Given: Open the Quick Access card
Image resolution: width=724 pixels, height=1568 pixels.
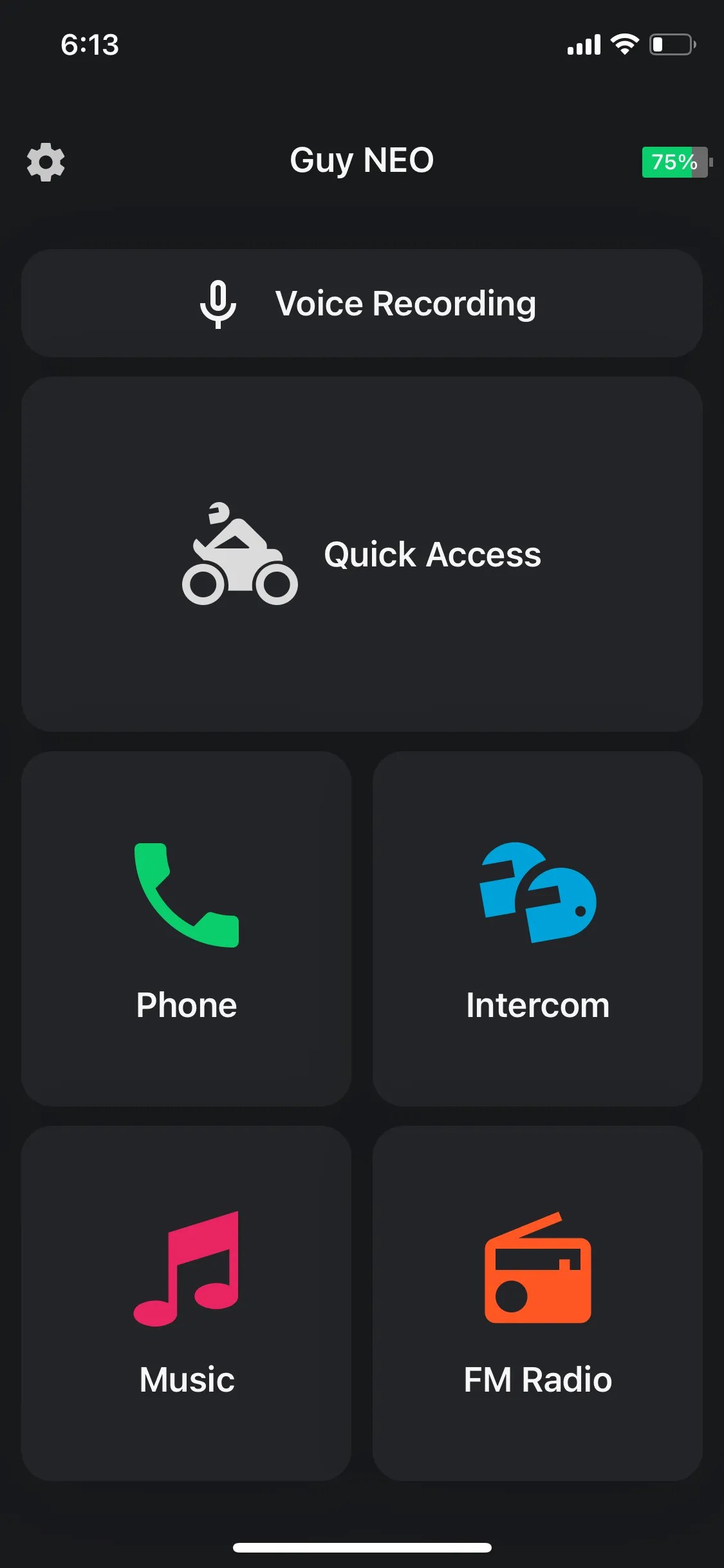Looking at the screenshot, I should (x=362, y=554).
